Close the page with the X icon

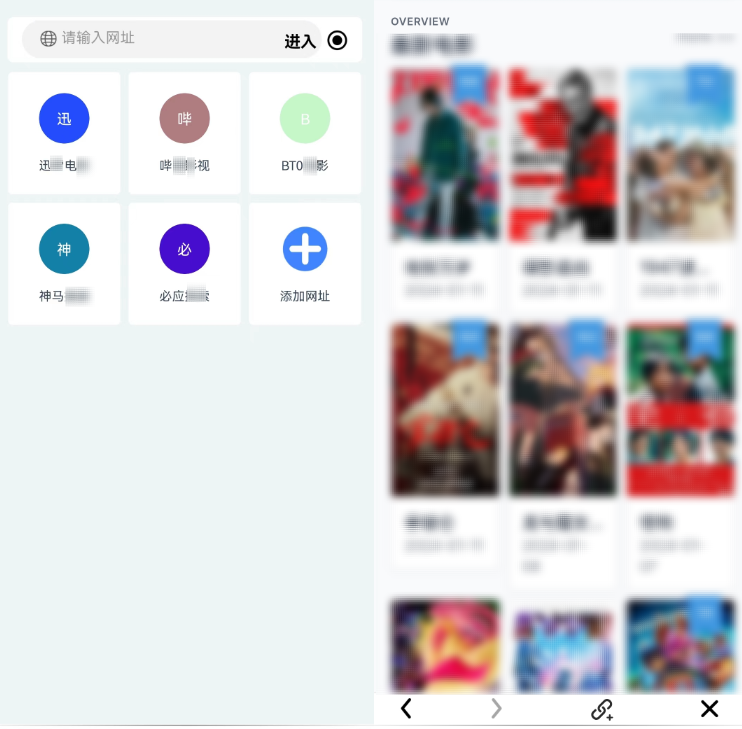coord(709,709)
